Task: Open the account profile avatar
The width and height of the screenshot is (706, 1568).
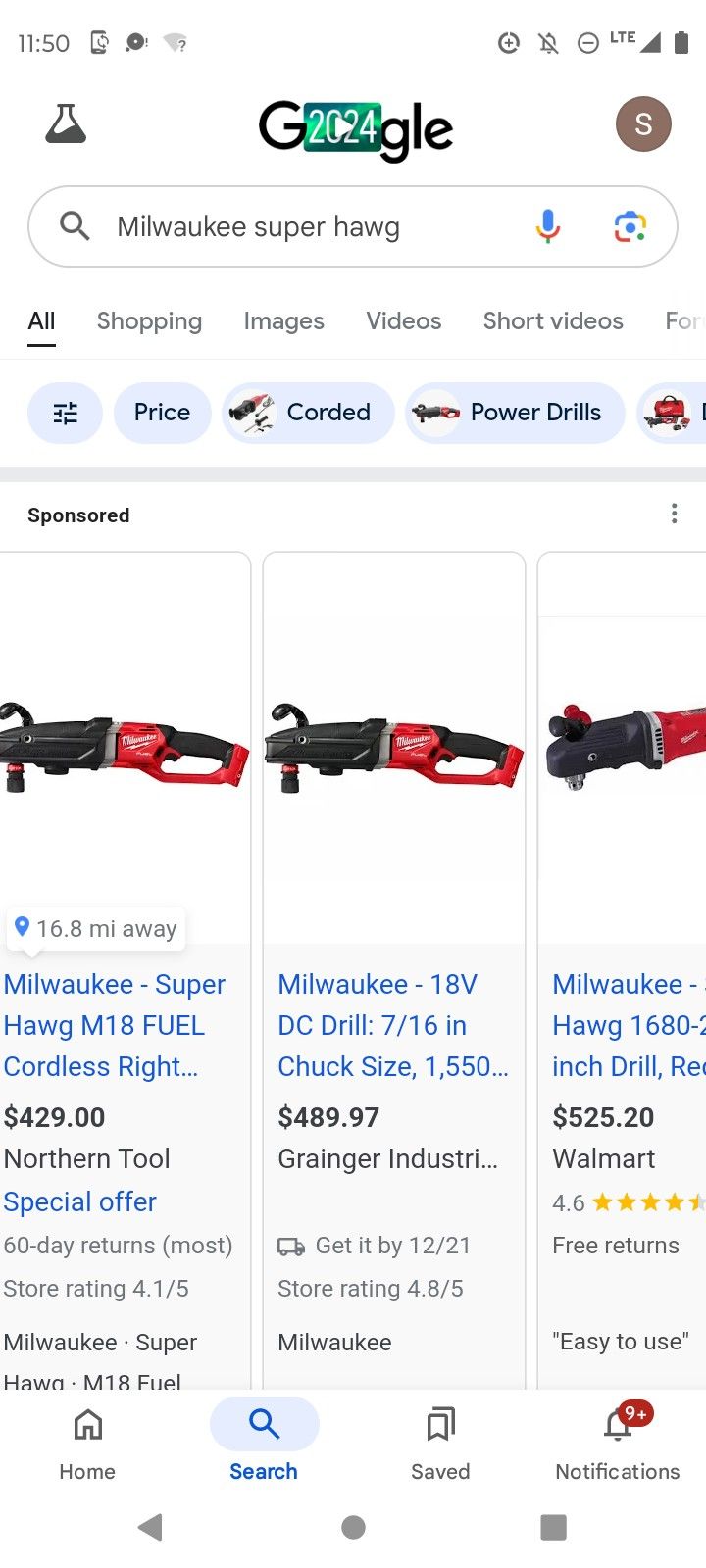Action: [643, 124]
